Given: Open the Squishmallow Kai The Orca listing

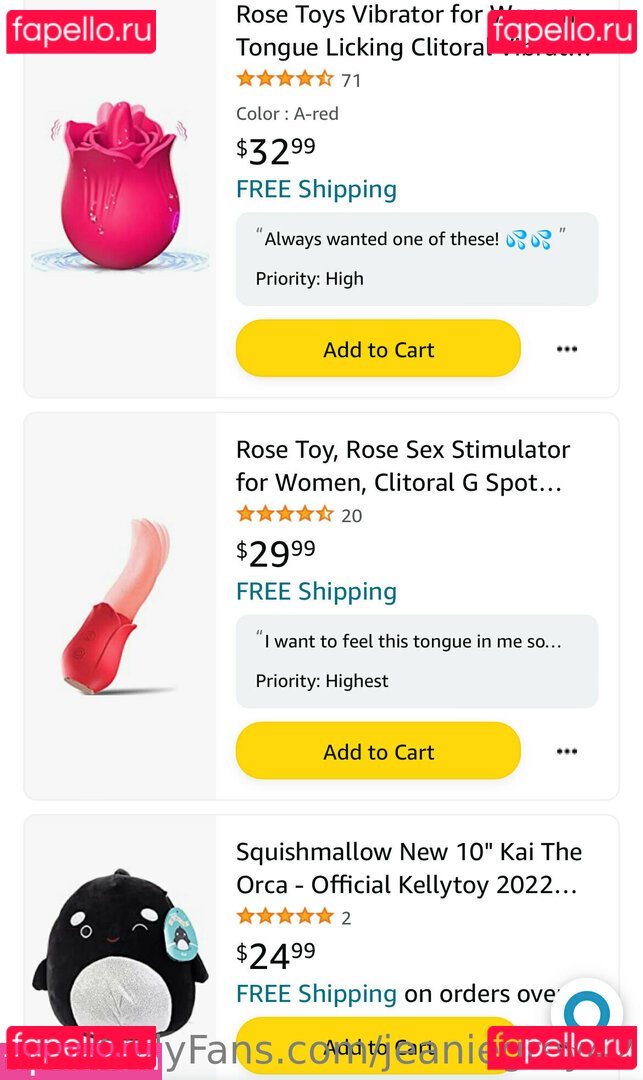Looking at the screenshot, I should coord(408,868).
